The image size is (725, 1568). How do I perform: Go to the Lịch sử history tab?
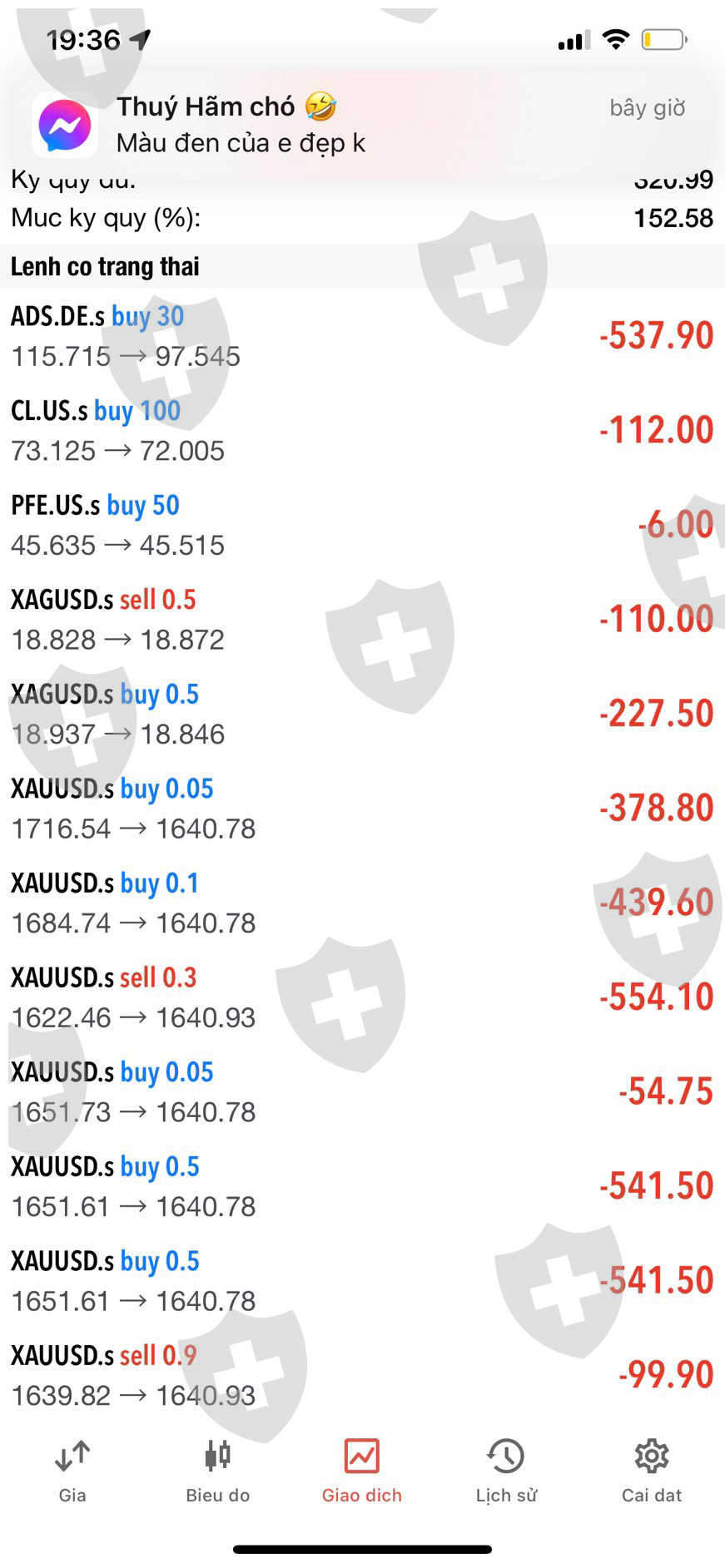click(x=506, y=1471)
